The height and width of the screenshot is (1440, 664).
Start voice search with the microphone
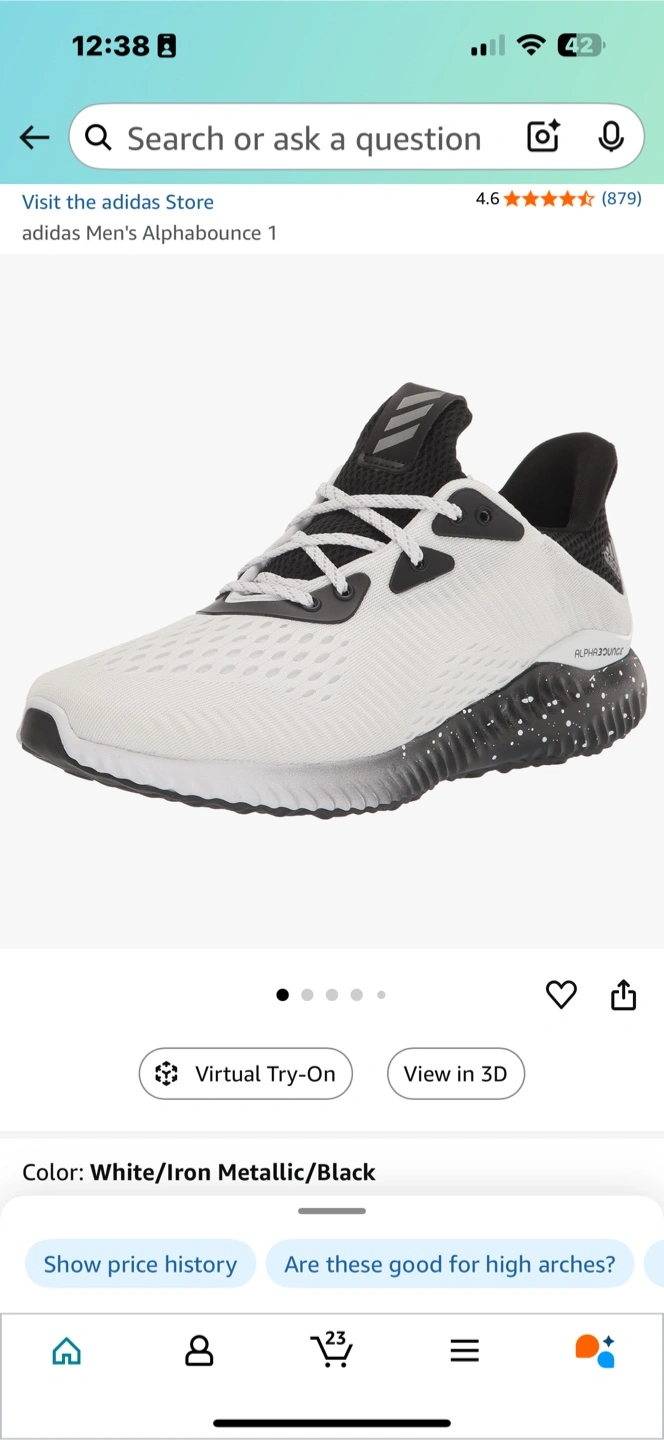610,137
